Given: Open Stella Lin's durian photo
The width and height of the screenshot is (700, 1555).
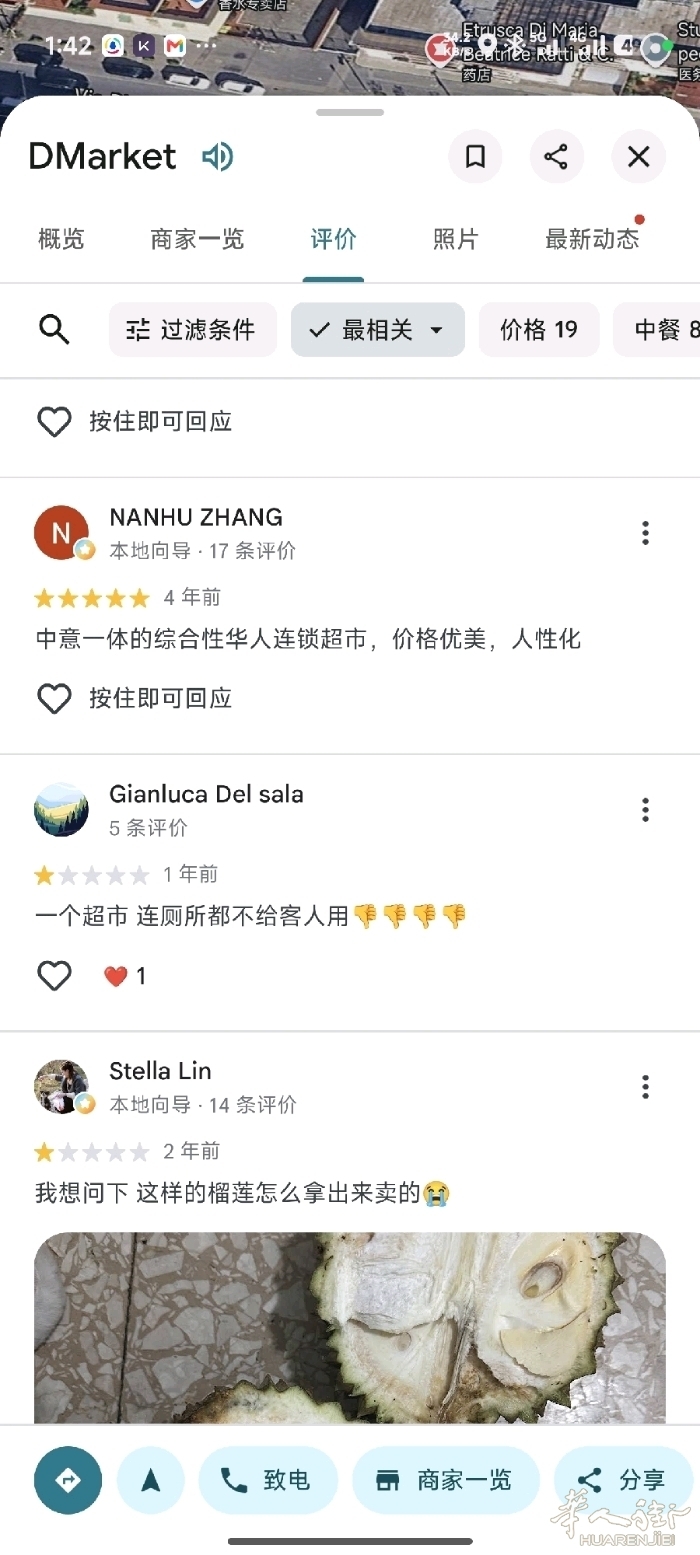Looking at the screenshot, I should pyautogui.click(x=350, y=1328).
